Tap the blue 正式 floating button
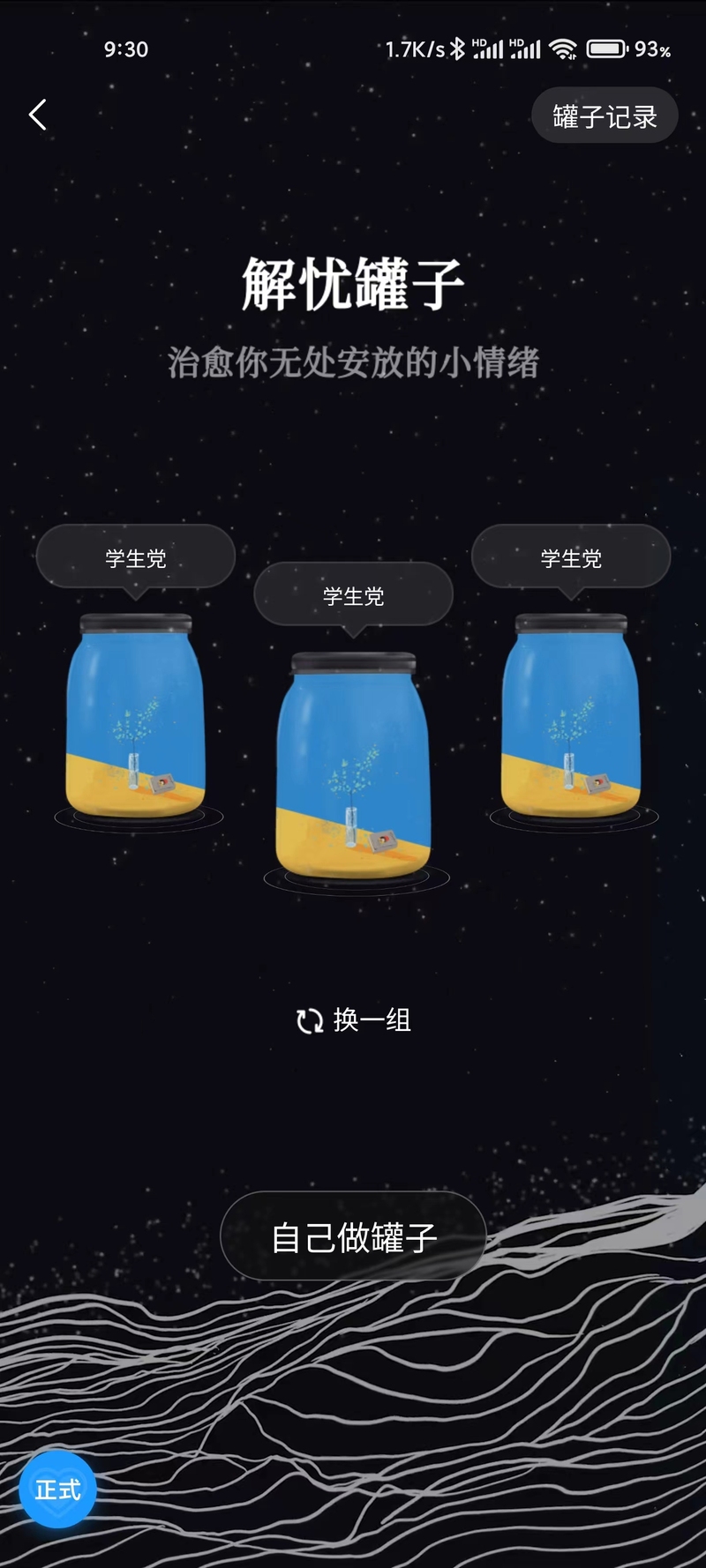 coord(58,1490)
